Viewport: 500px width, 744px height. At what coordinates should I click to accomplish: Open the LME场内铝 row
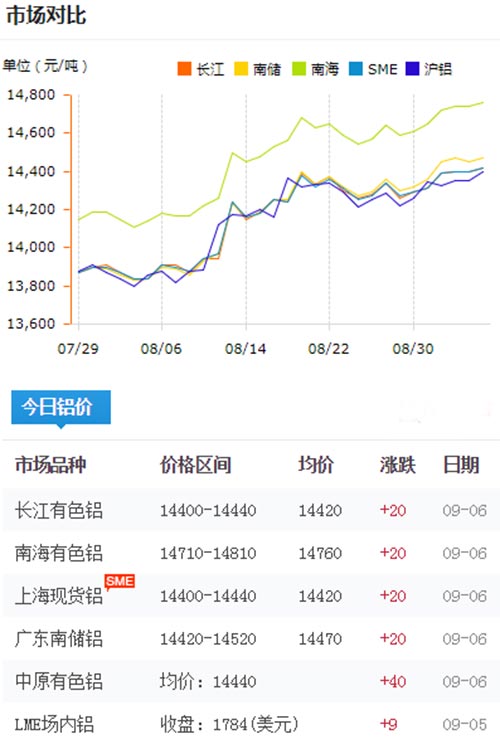pos(250,724)
